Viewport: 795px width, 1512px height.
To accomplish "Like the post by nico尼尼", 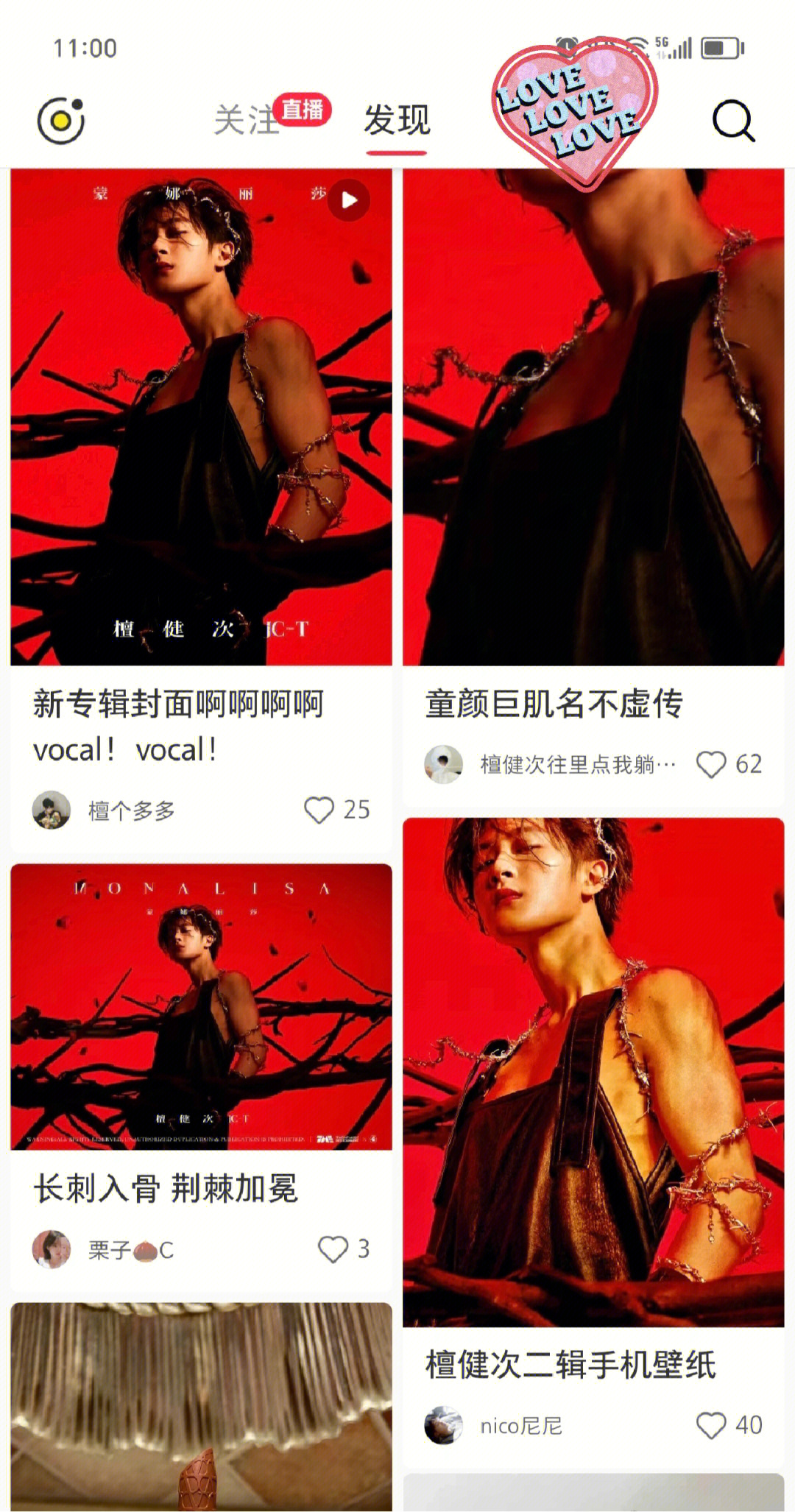I will tap(711, 1426).
